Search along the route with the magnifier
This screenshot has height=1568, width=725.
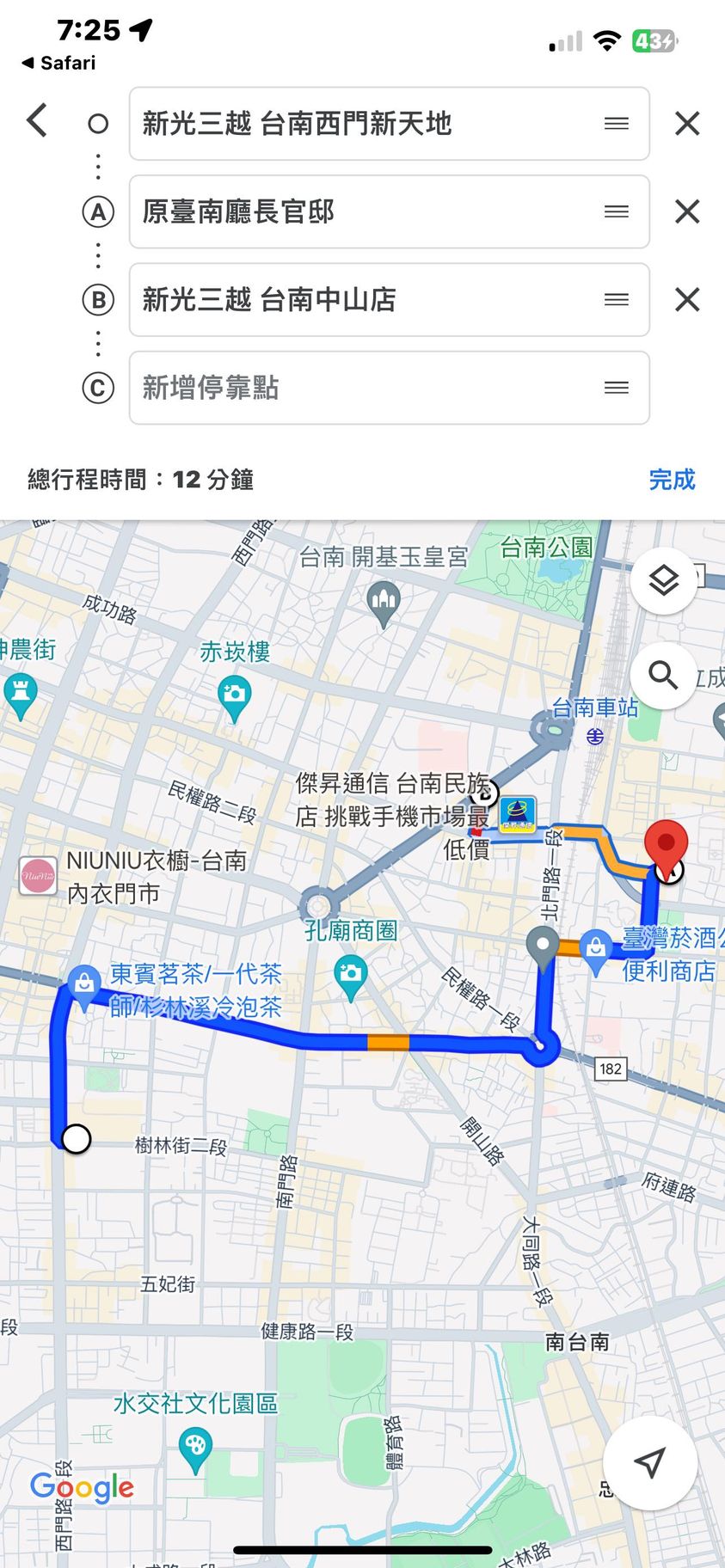coord(663,676)
